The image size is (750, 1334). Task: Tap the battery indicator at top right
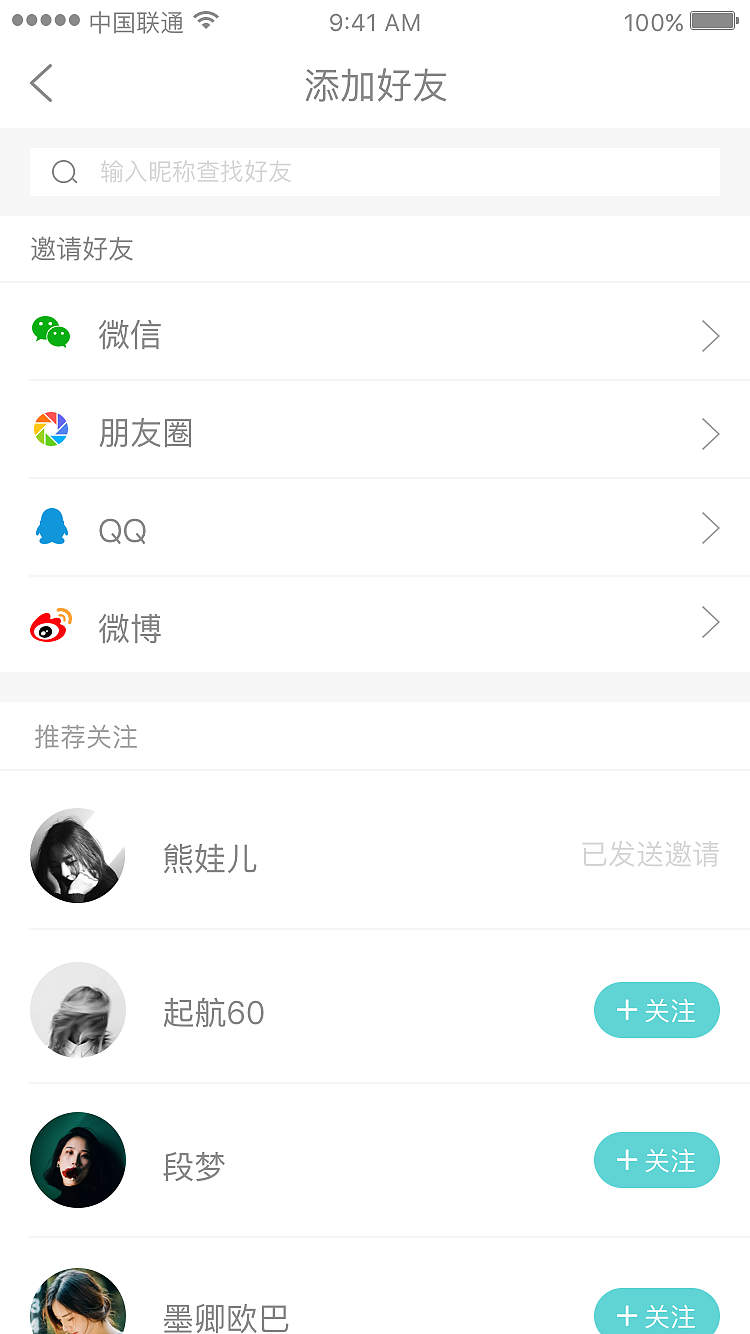point(714,19)
